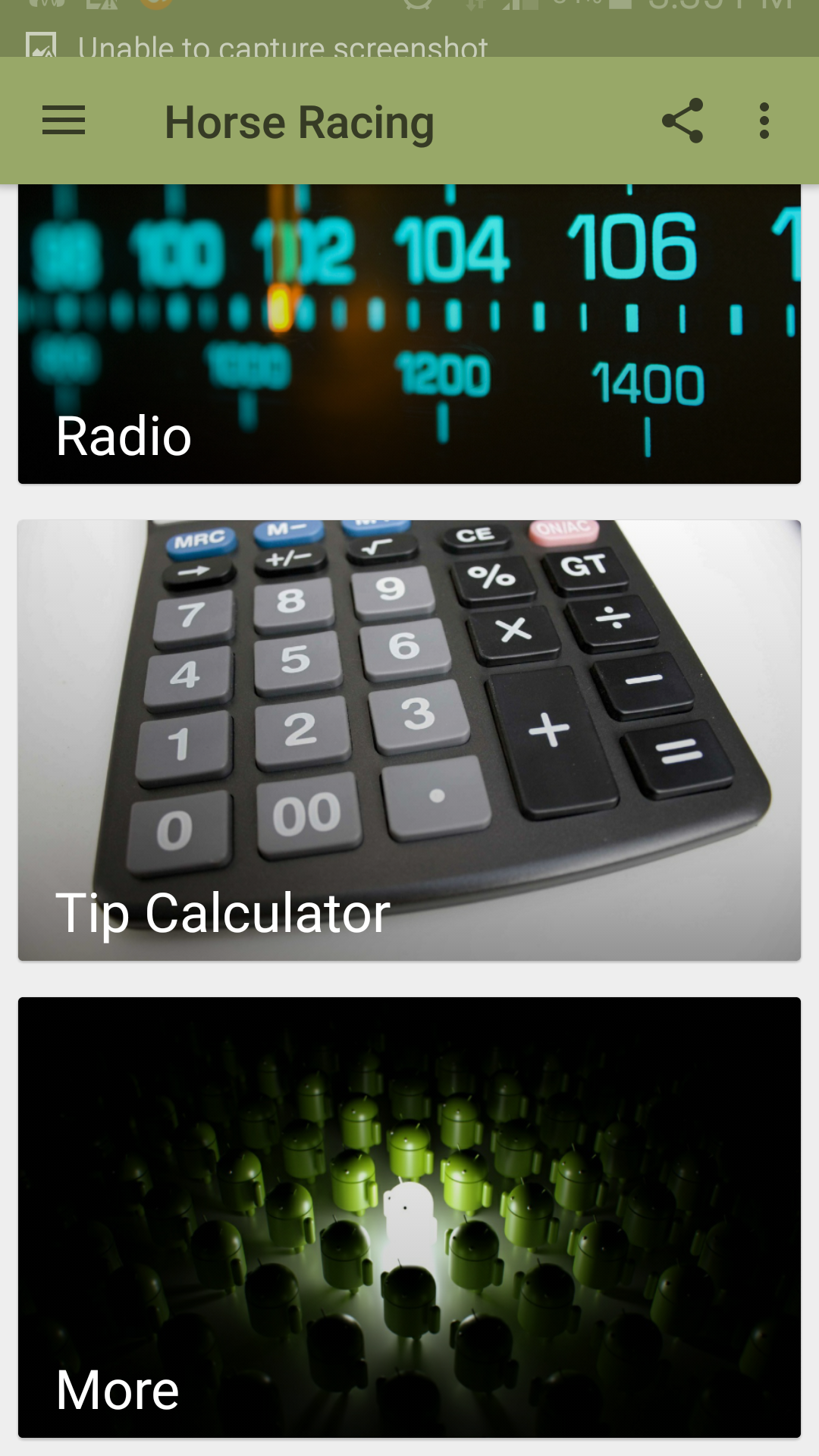This screenshot has height=1456, width=819.
Task: Open the three-dot overflow menu
Action: point(764,121)
